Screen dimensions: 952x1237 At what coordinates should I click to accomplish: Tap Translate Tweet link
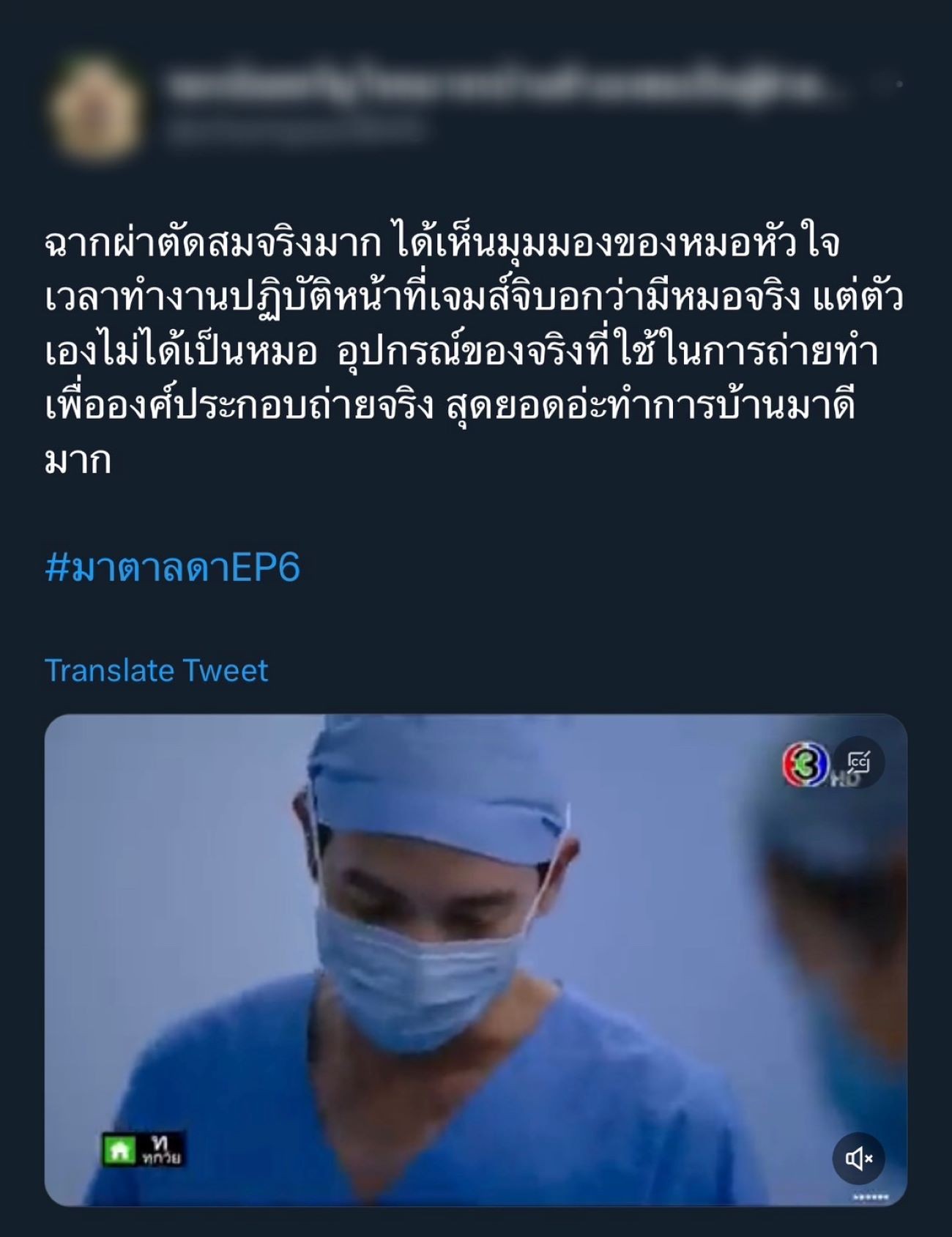click(x=156, y=671)
